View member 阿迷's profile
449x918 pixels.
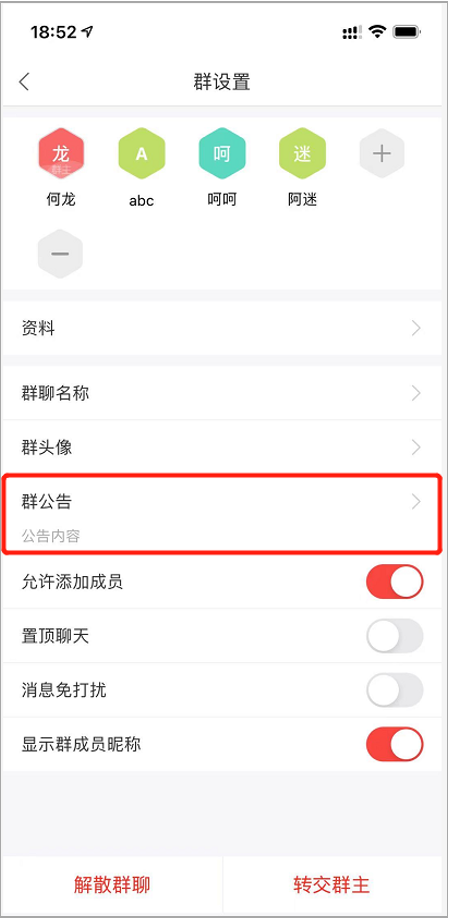click(x=302, y=154)
